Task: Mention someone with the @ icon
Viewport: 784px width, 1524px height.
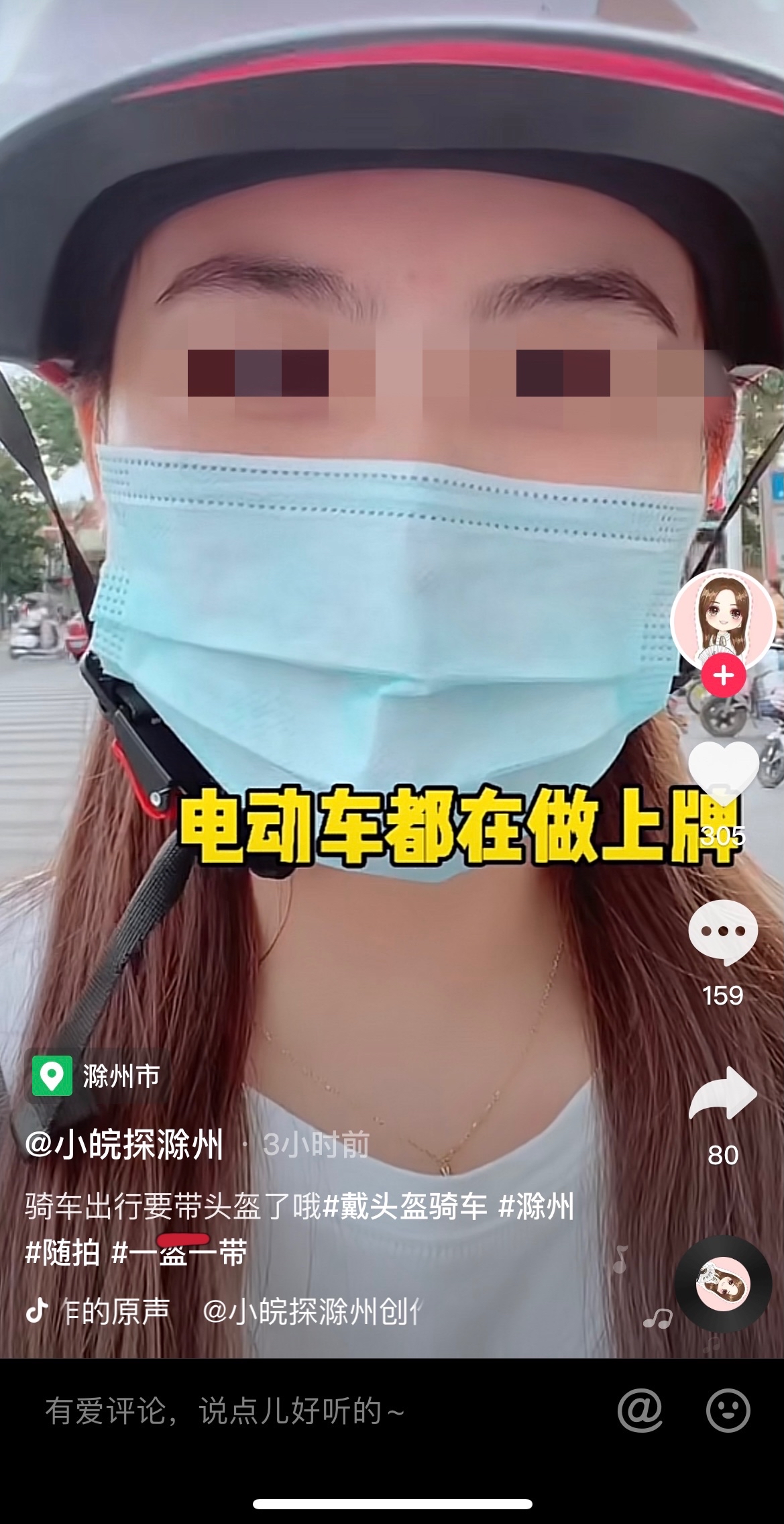Action: tap(640, 1410)
